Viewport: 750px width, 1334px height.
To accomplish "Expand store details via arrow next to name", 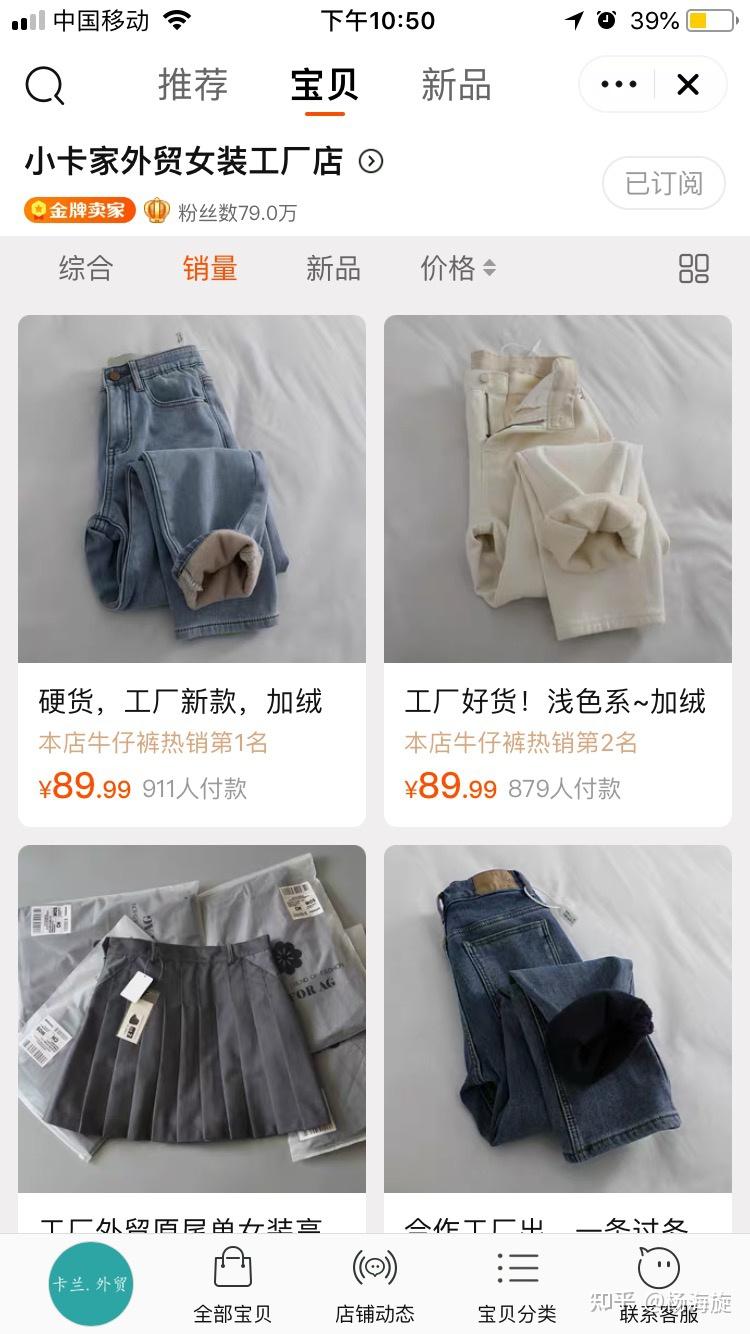I will pos(371,161).
